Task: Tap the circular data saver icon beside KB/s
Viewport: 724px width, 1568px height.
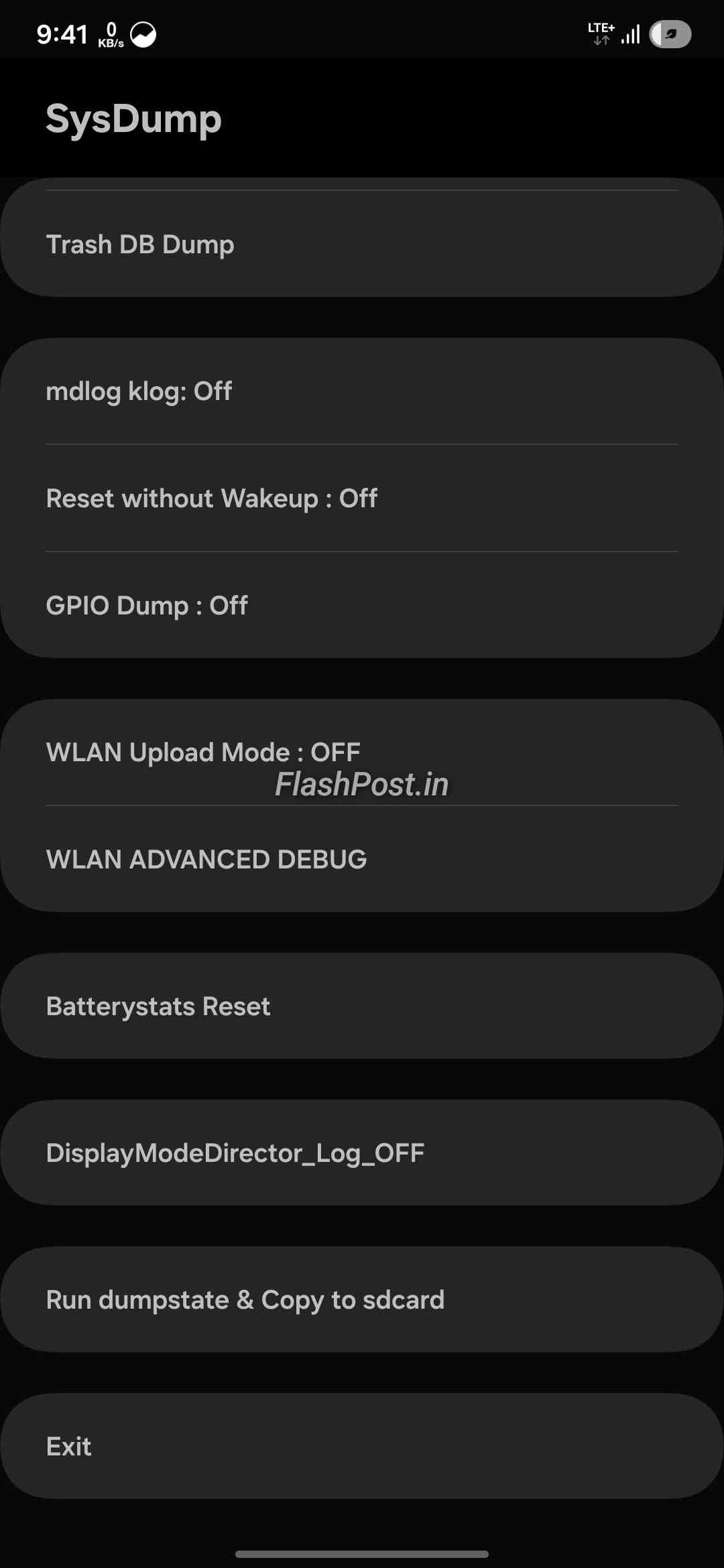Action: click(142, 35)
